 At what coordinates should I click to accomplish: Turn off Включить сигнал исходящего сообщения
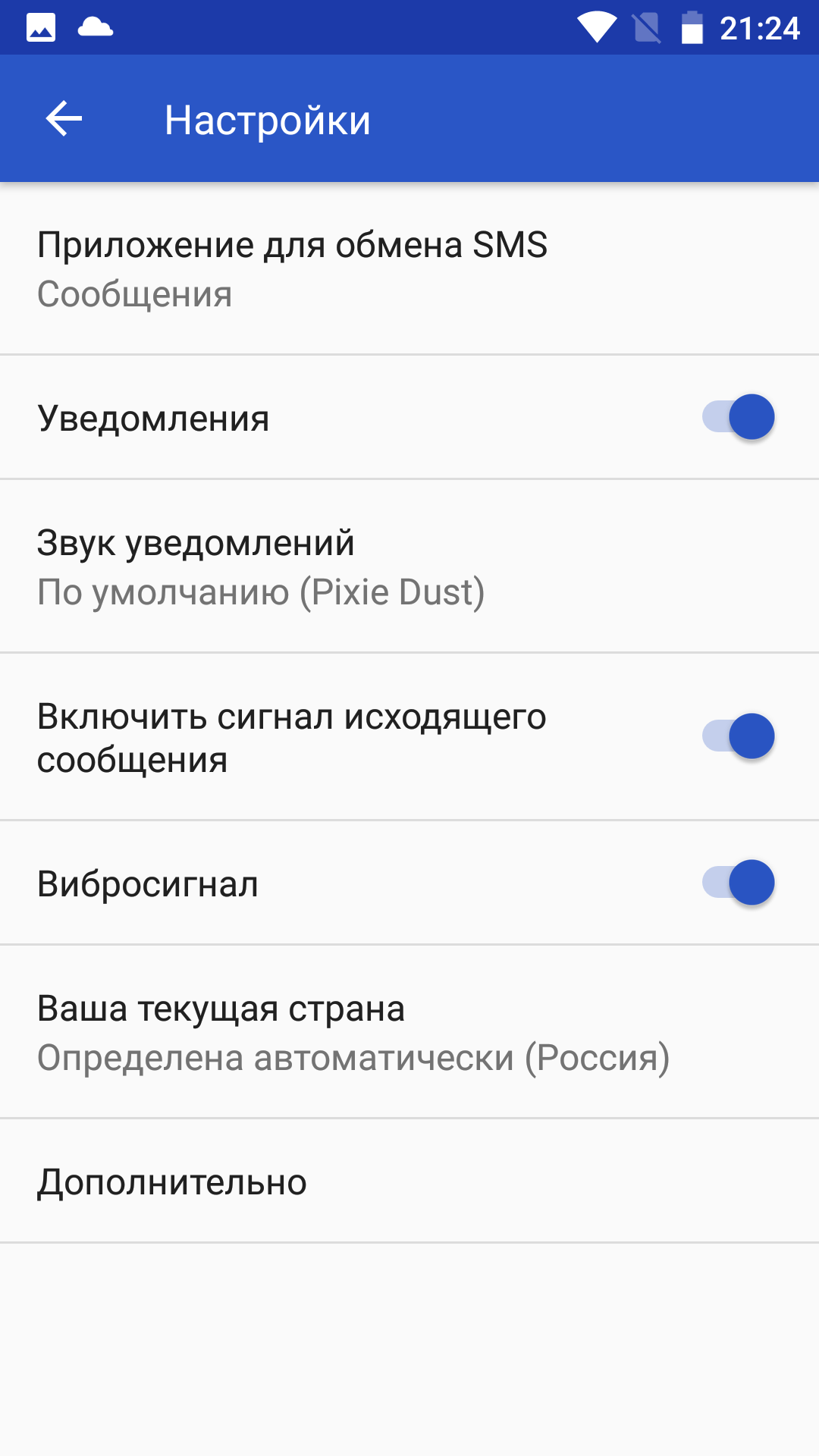click(738, 736)
